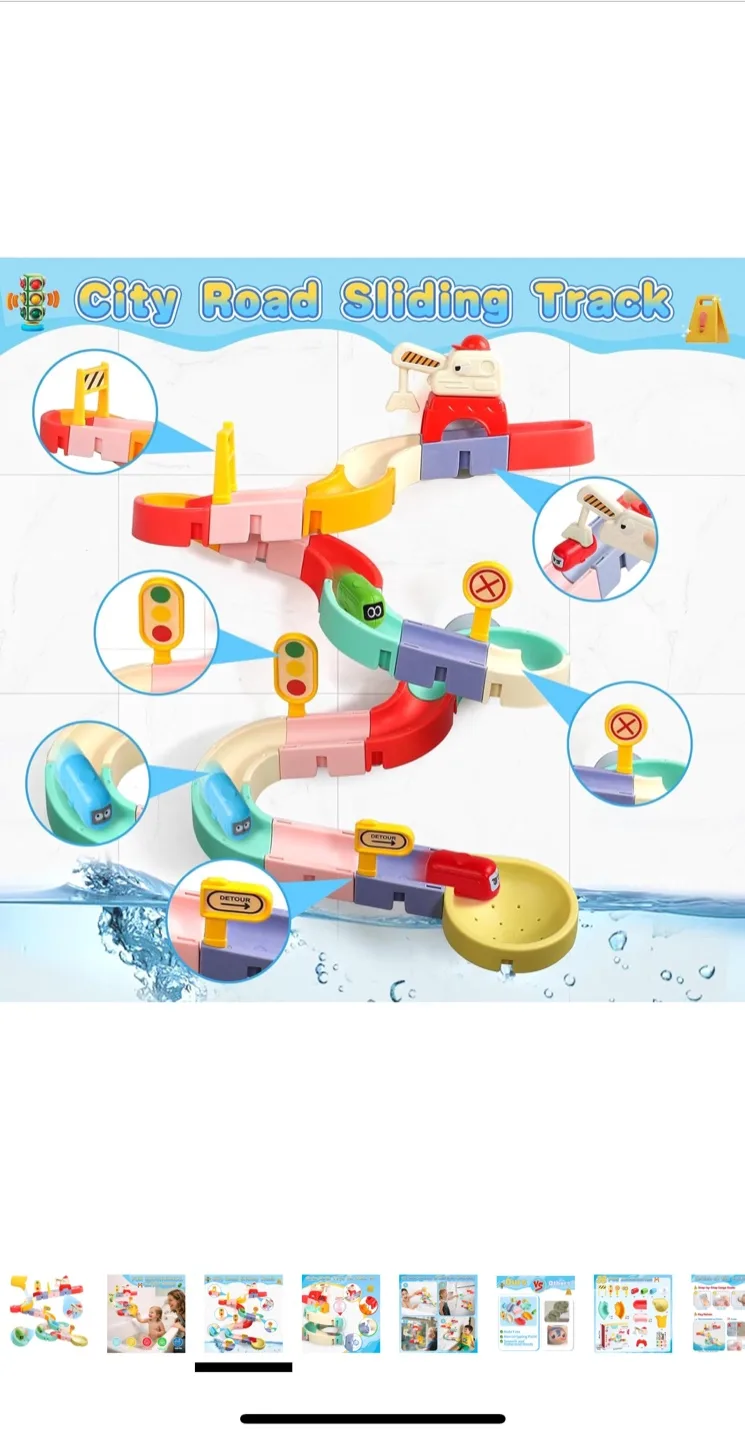Click the traffic light icon beside the title
This screenshot has width=745, height=1440.
click(x=33, y=300)
